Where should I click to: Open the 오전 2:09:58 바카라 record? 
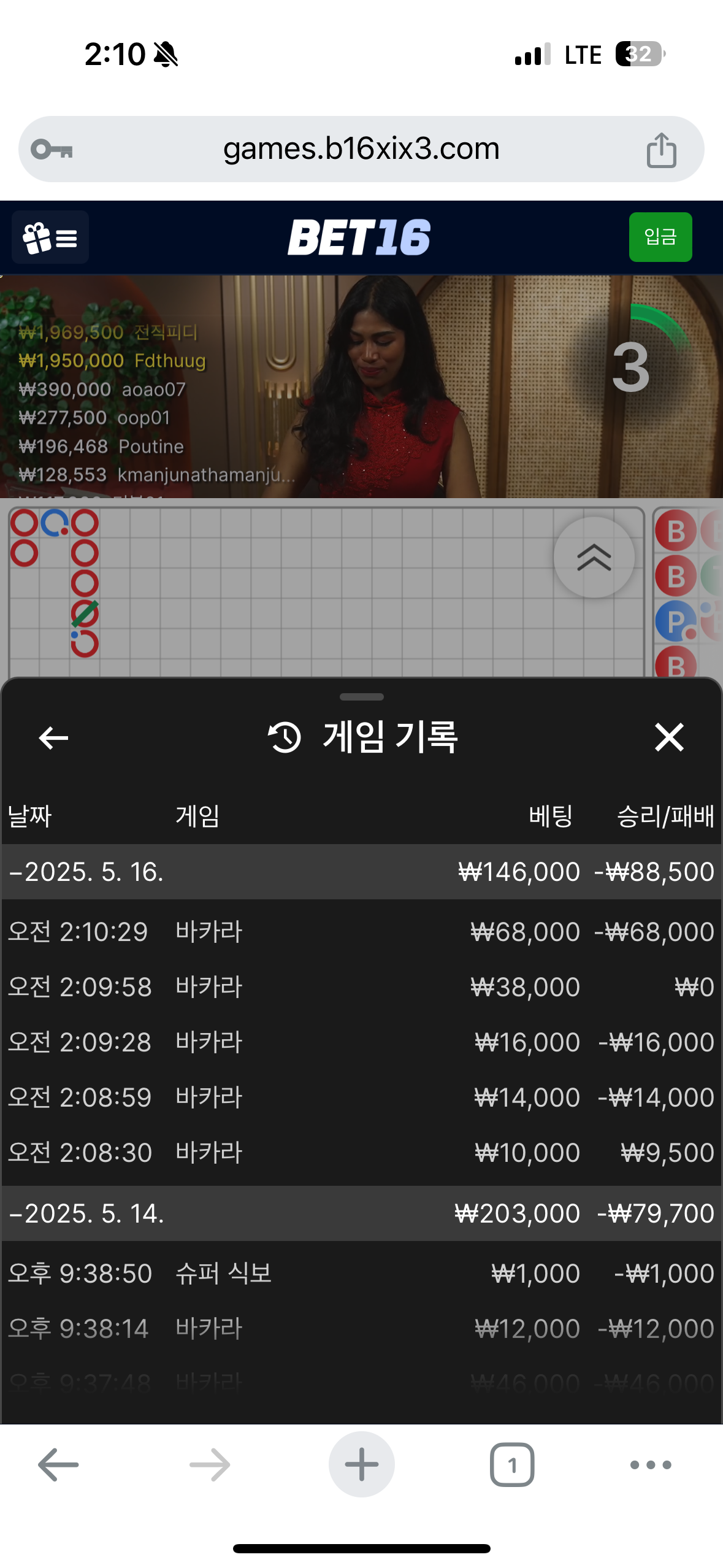(x=361, y=987)
